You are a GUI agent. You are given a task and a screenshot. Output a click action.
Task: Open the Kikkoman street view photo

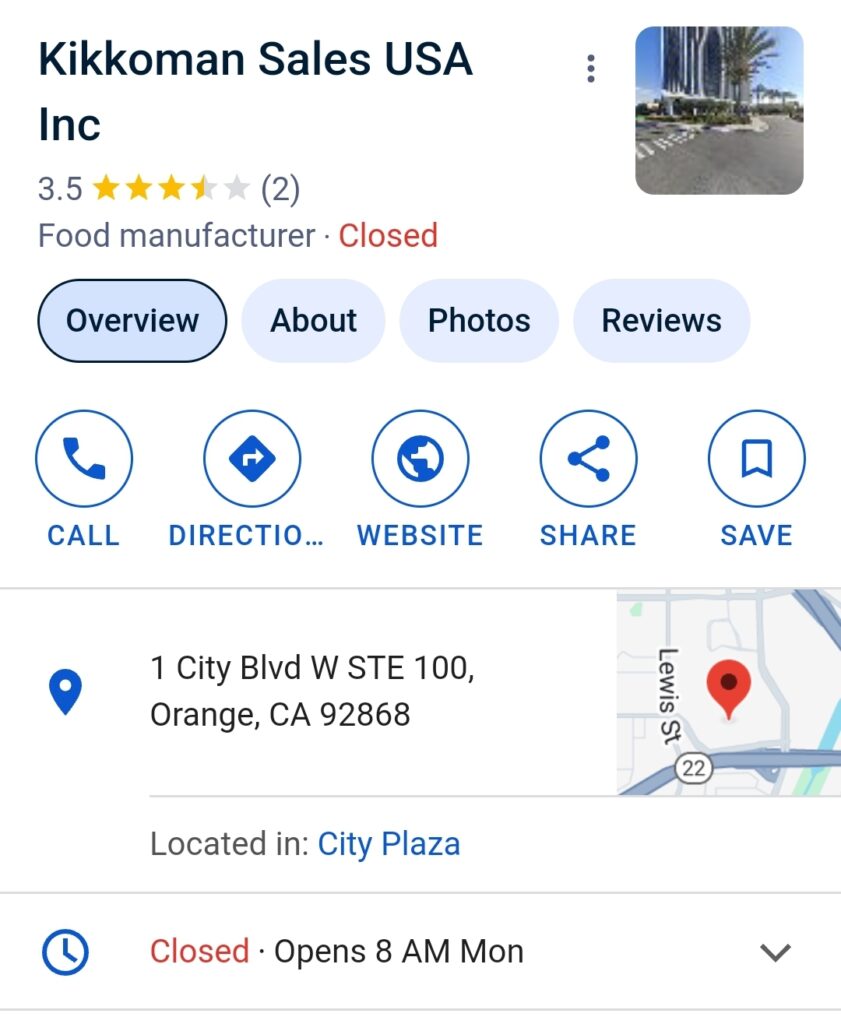click(719, 110)
